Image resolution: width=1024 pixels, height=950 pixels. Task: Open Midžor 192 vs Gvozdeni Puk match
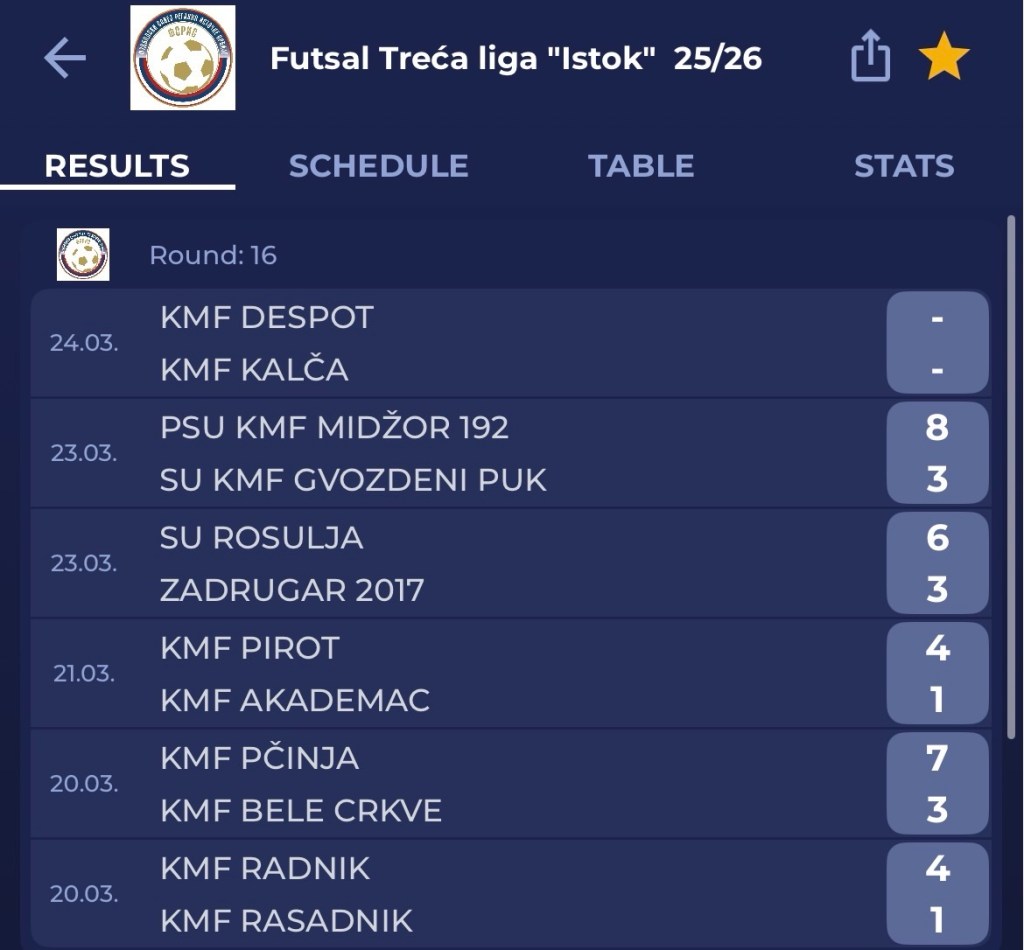coord(510,453)
